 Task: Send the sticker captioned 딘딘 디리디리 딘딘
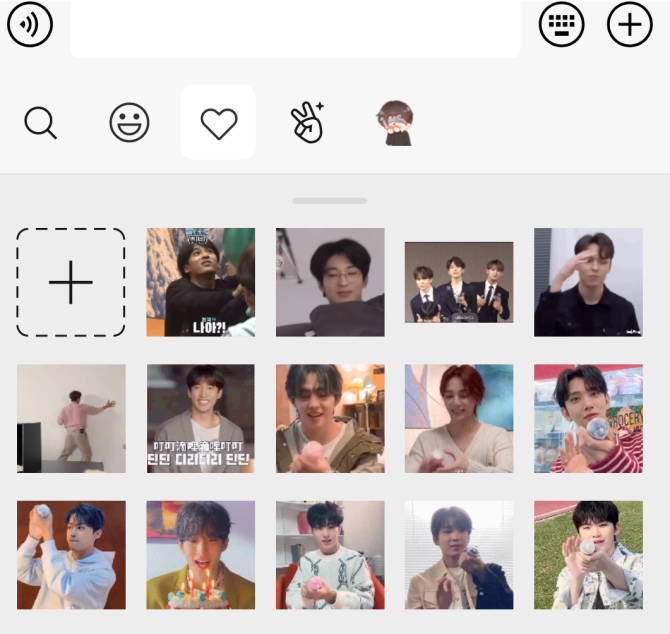tap(200, 418)
